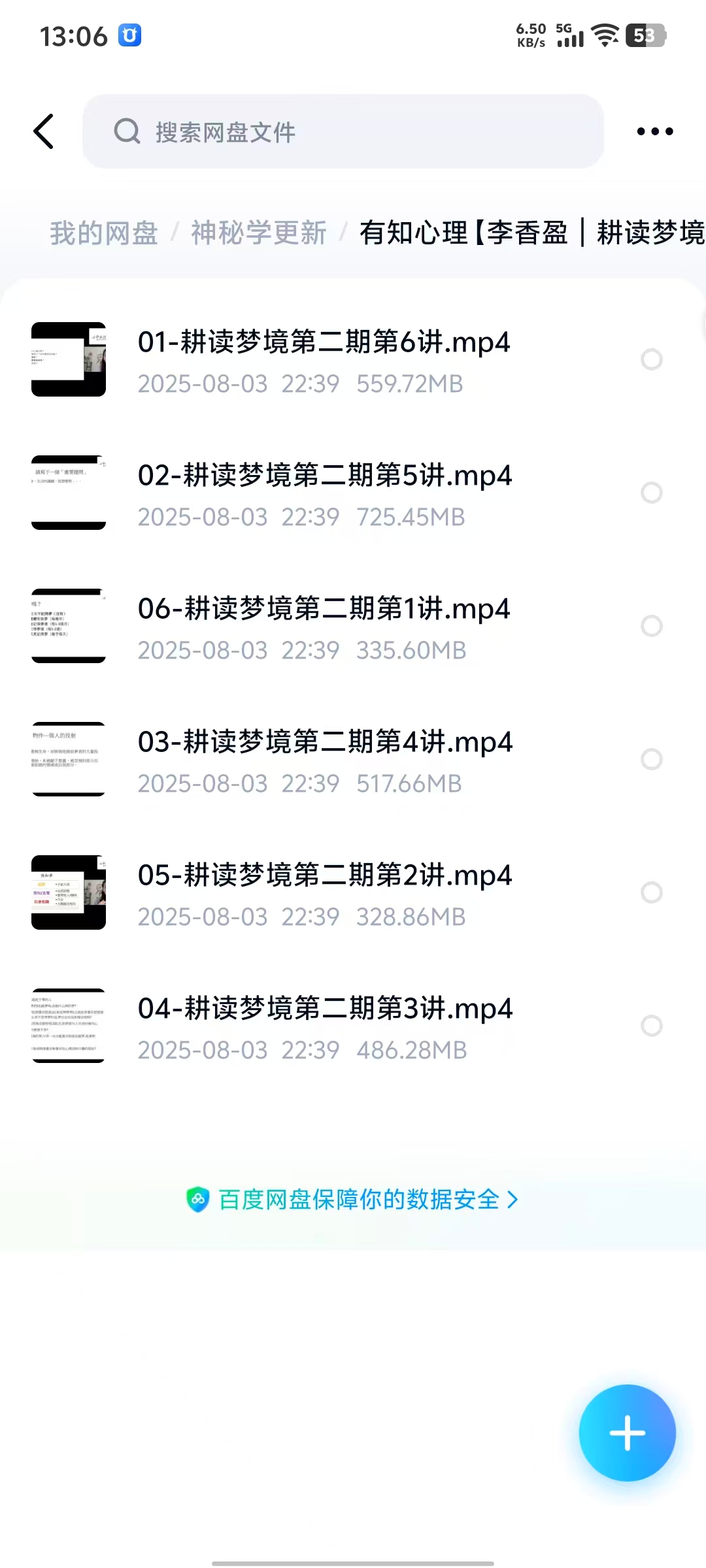The image size is (706, 1568).
Task: Play 02-耕读梦境第二期第5讲.mp4
Action: point(325,492)
